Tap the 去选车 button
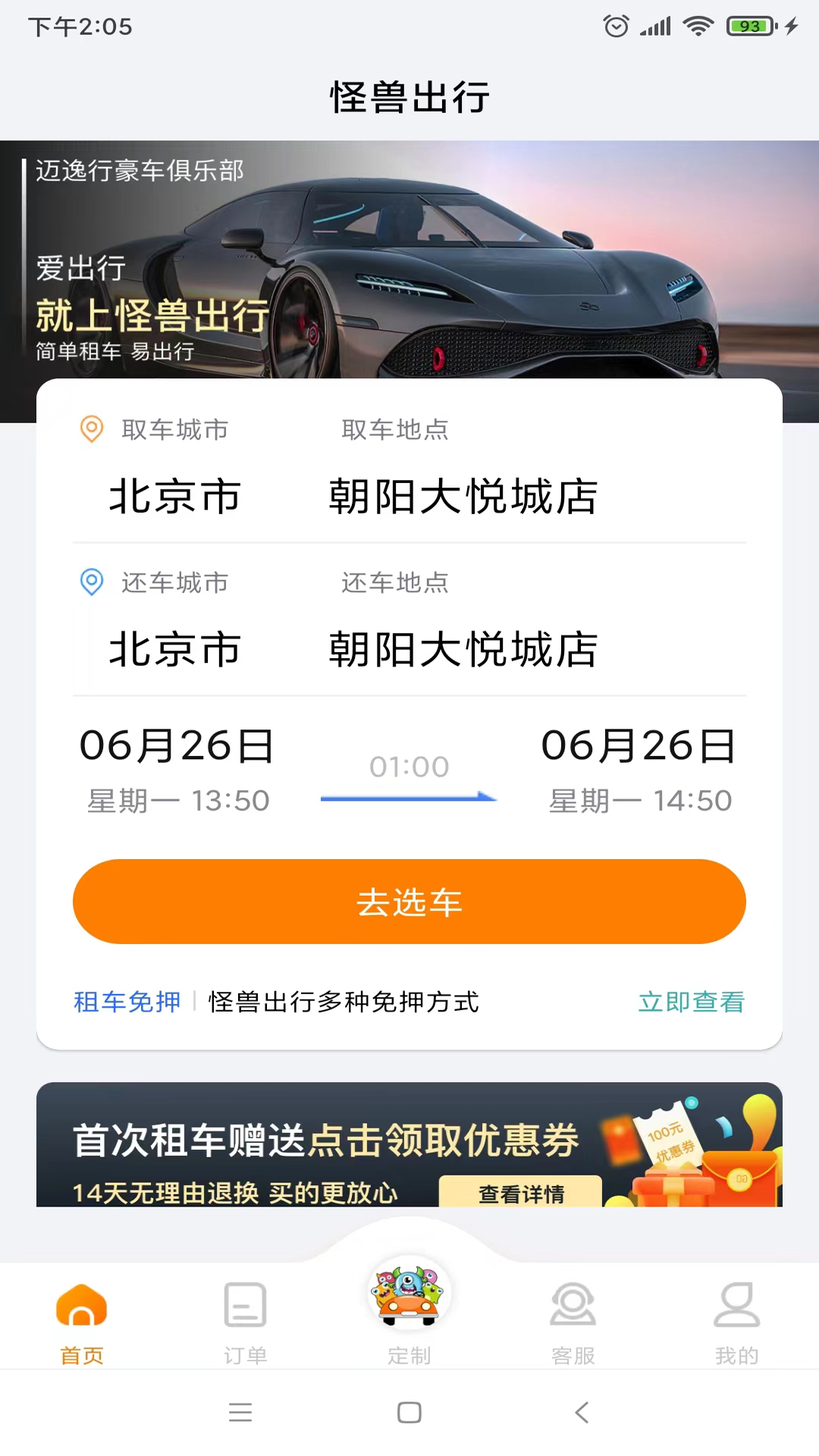This screenshot has width=819, height=1456. (x=409, y=902)
